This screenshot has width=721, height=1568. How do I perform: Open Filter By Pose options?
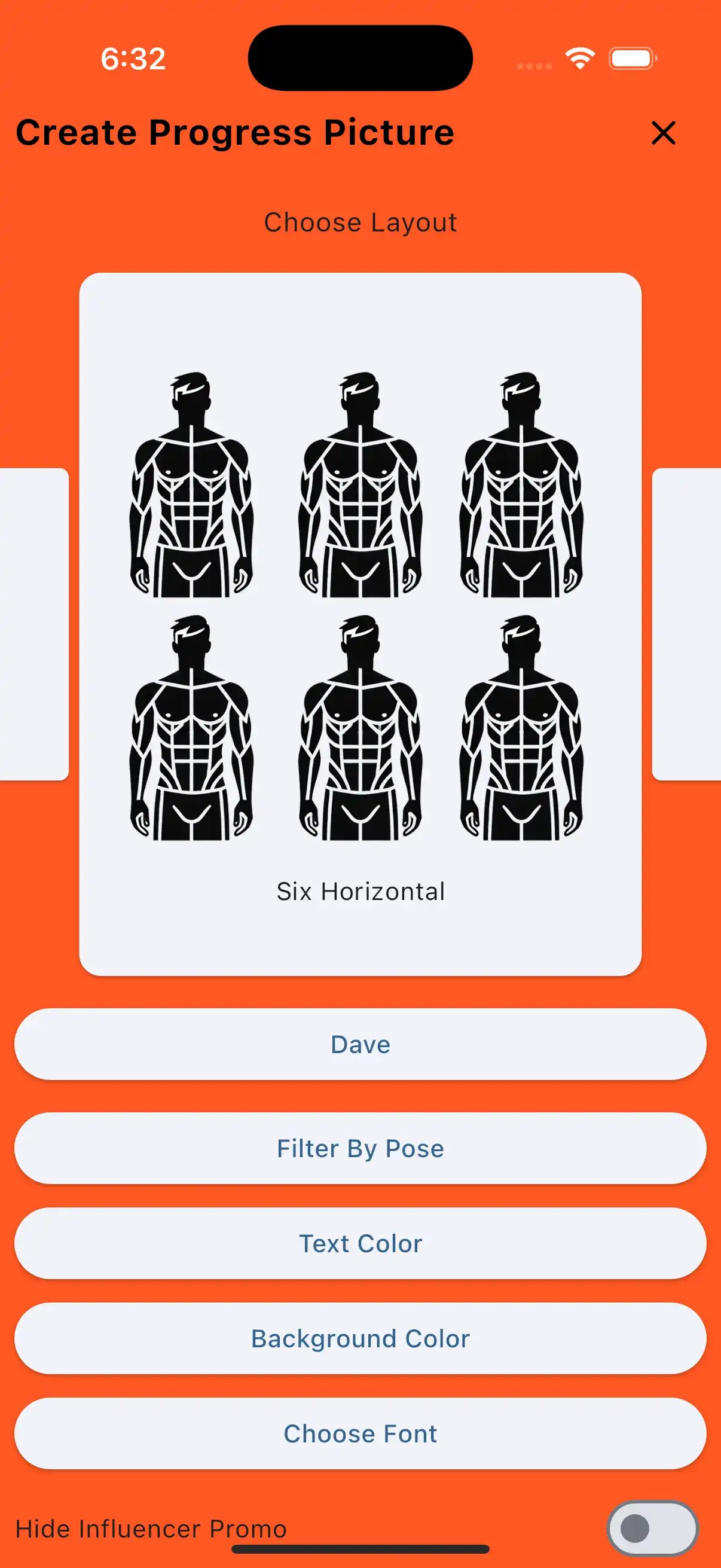click(360, 1149)
